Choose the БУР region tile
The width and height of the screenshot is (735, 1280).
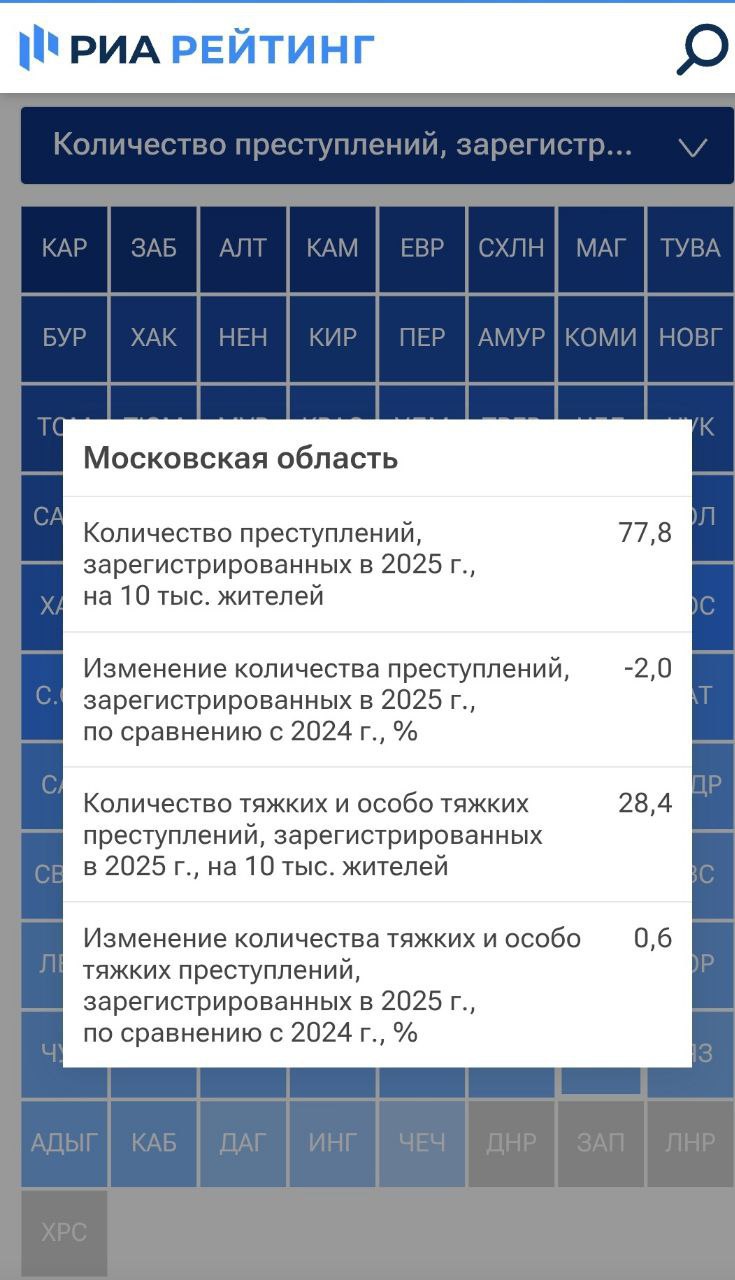tap(64, 338)
